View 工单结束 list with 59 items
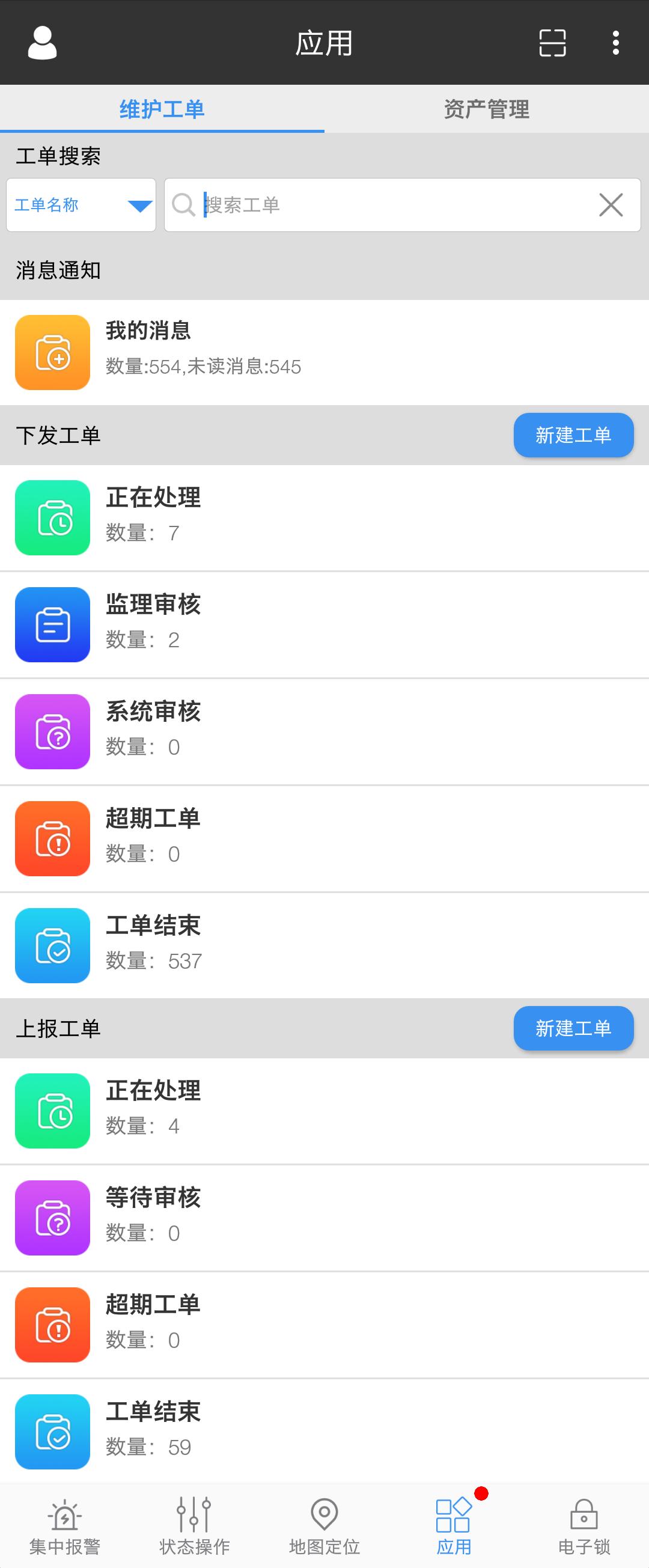The image size is (649, 1568). click(x=324, y=1431)
